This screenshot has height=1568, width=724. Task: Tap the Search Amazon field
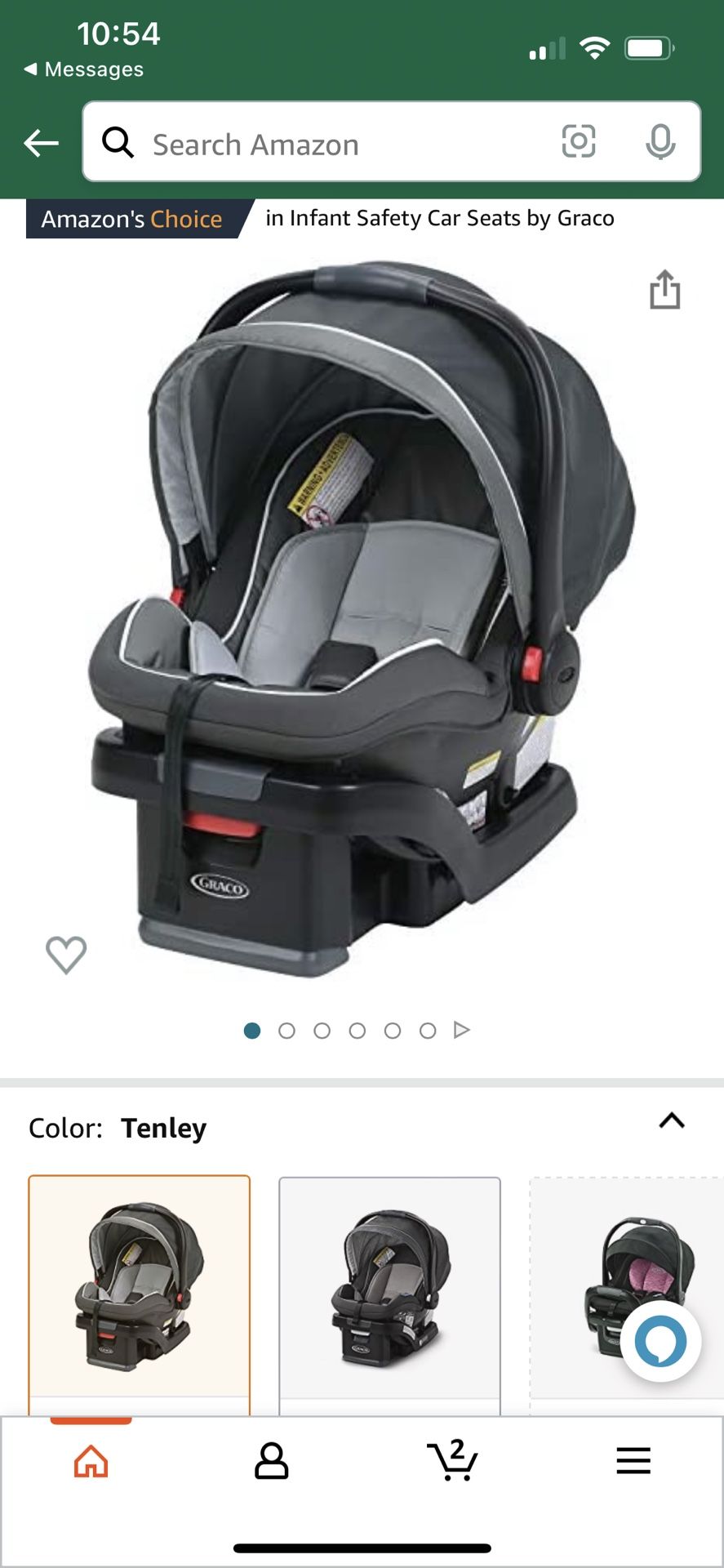point(326,144)
